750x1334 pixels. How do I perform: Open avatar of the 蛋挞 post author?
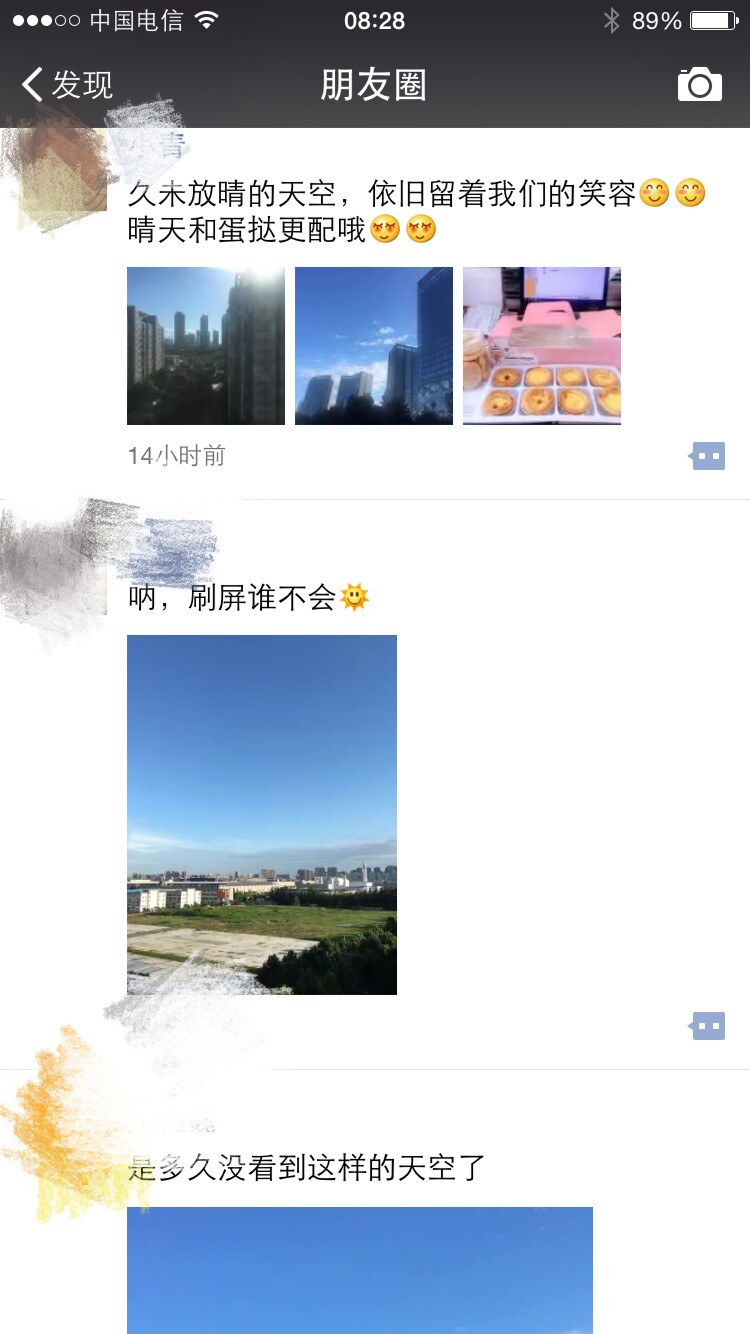click(x=62, y=170)
